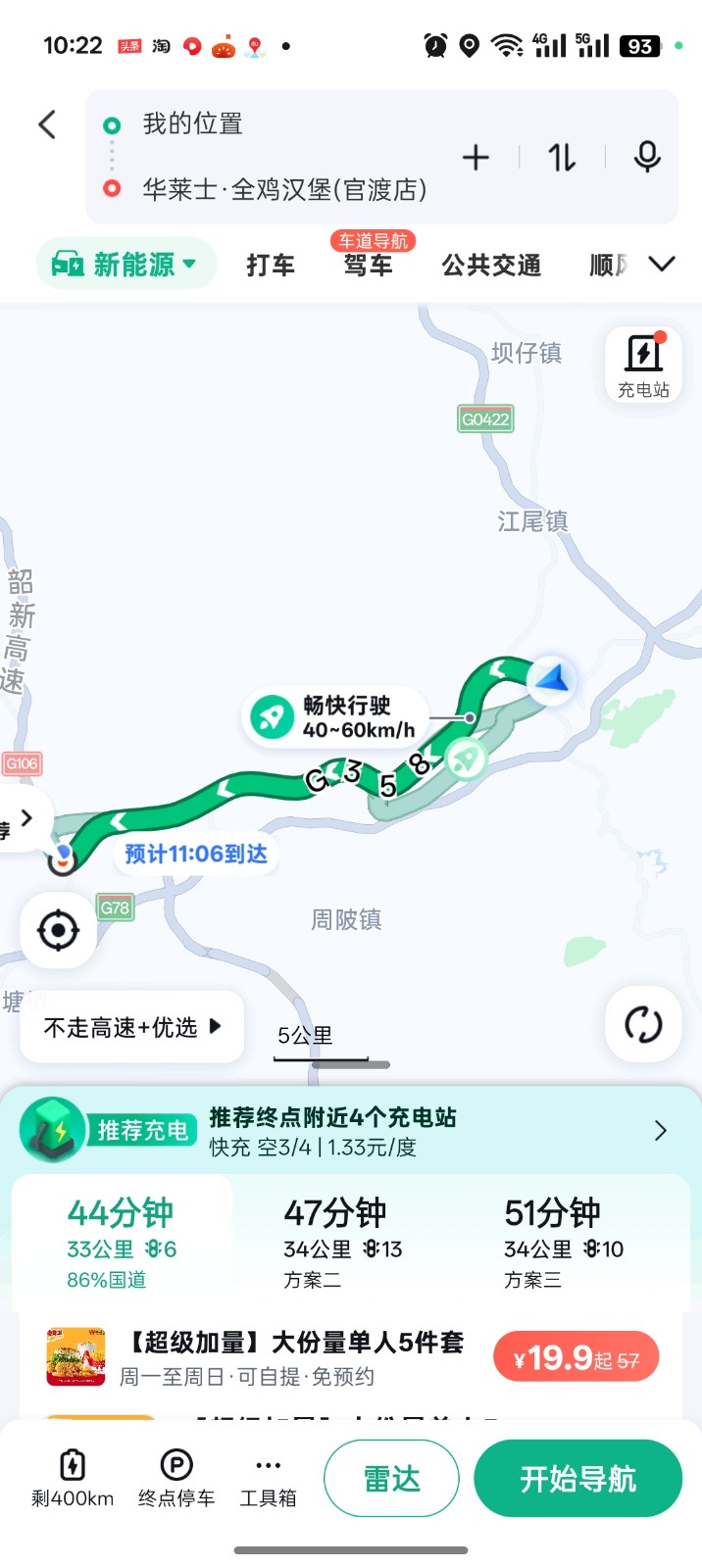Switch to the 驾车 tab
Viewport: 702px width, 1568px height.
pyautogui.click(x=368, y=266)
